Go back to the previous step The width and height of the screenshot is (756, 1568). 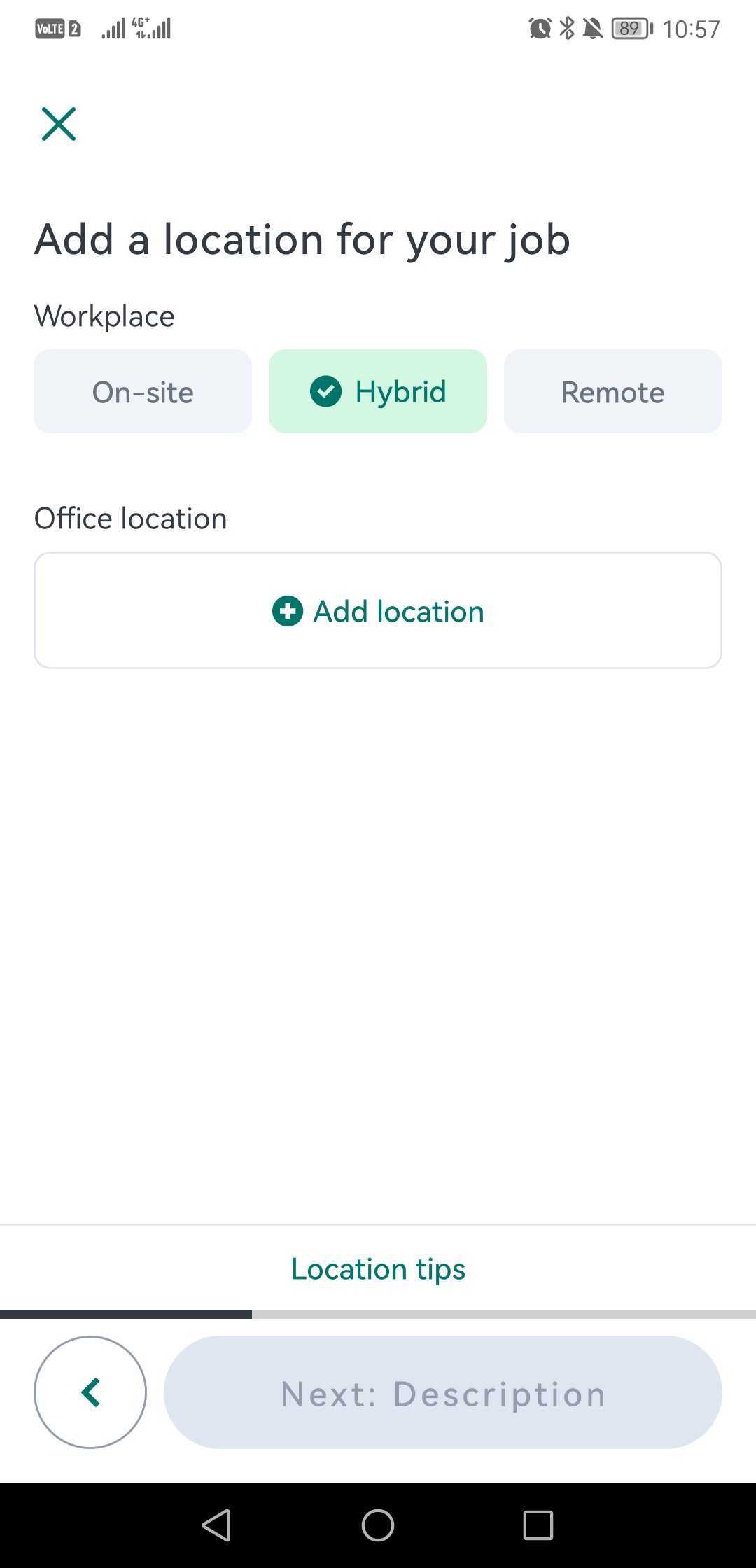point(90,1392)
